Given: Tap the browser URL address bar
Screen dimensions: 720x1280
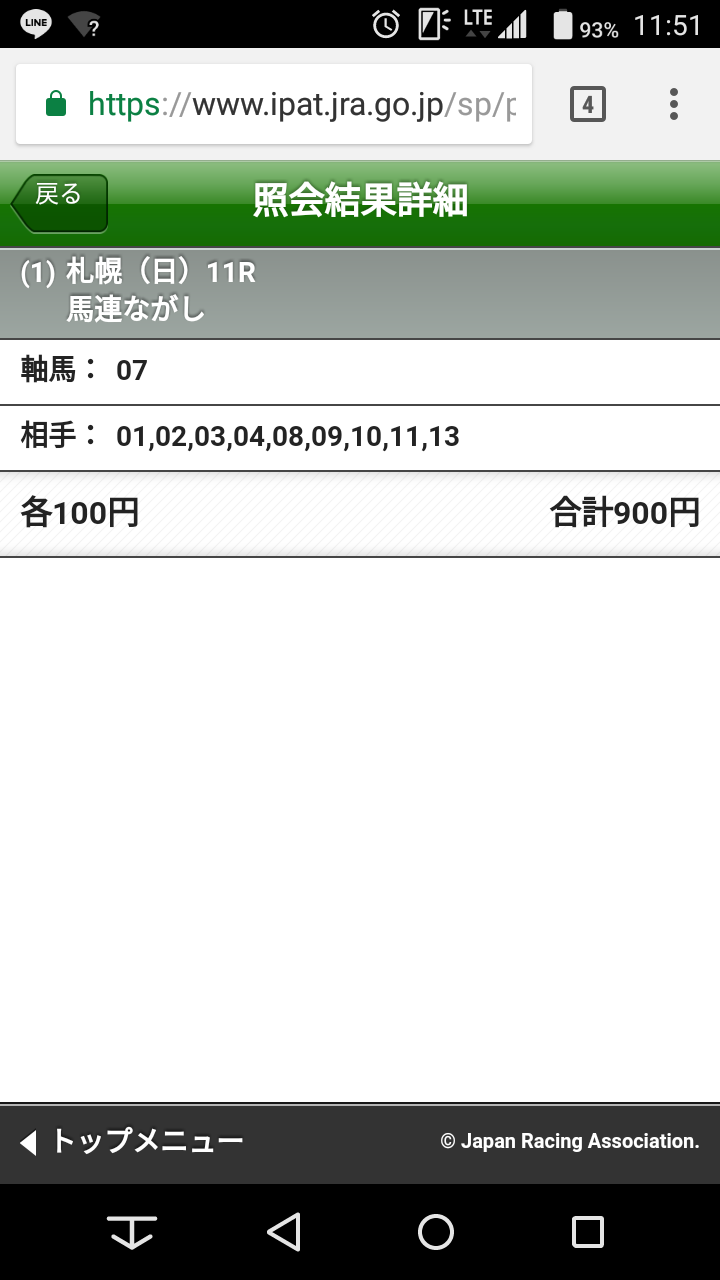Looking at the screenshot, I should 274,104.
